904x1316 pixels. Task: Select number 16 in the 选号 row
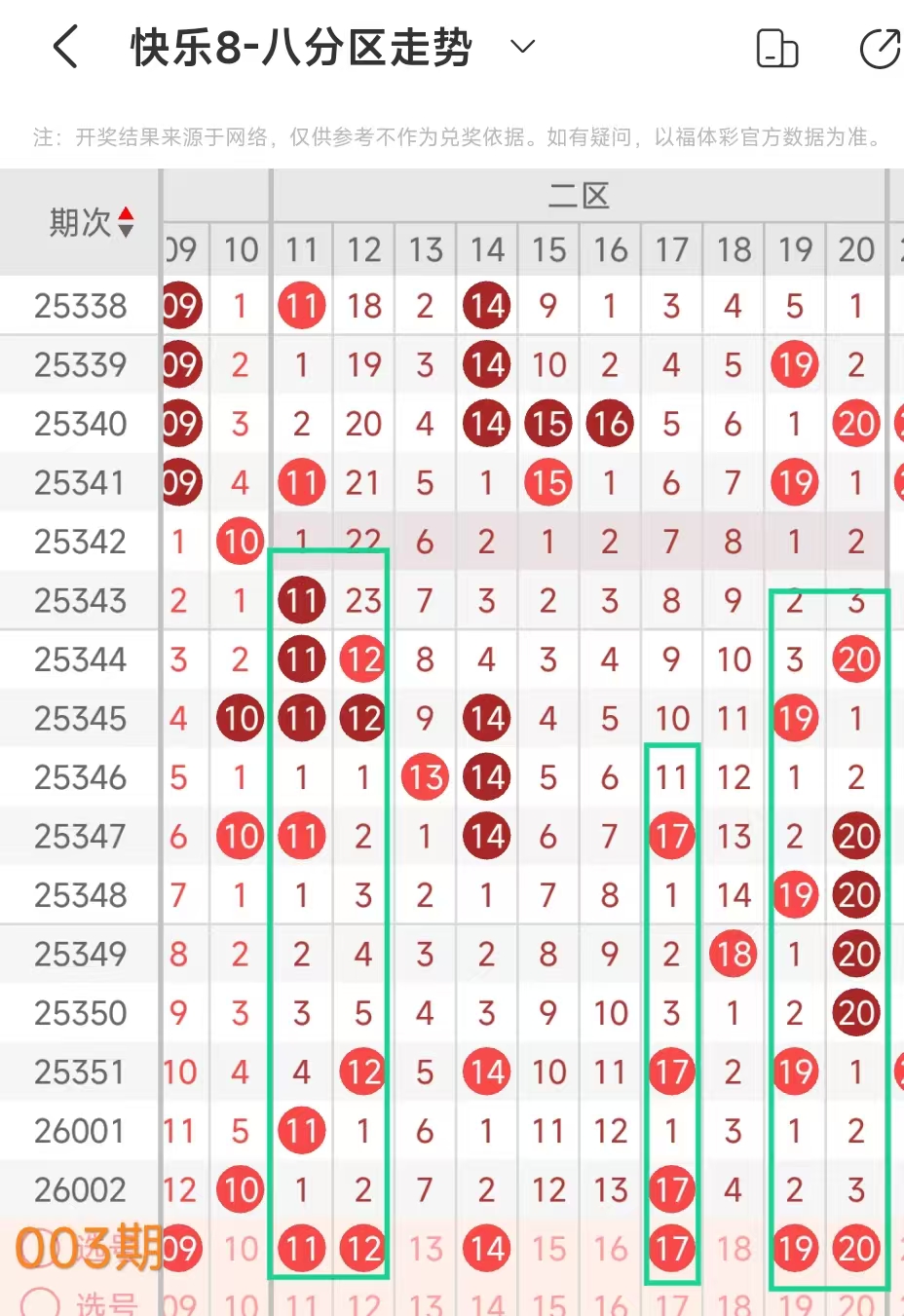tap(611, 1303)
